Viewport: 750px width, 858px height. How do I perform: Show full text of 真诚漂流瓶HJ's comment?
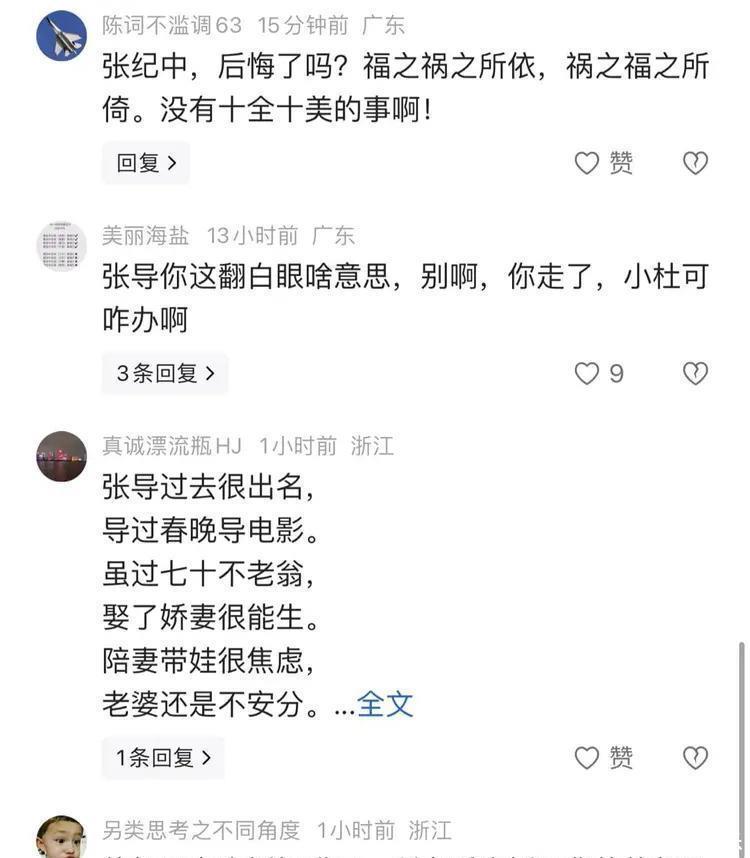tap(385, 704)
